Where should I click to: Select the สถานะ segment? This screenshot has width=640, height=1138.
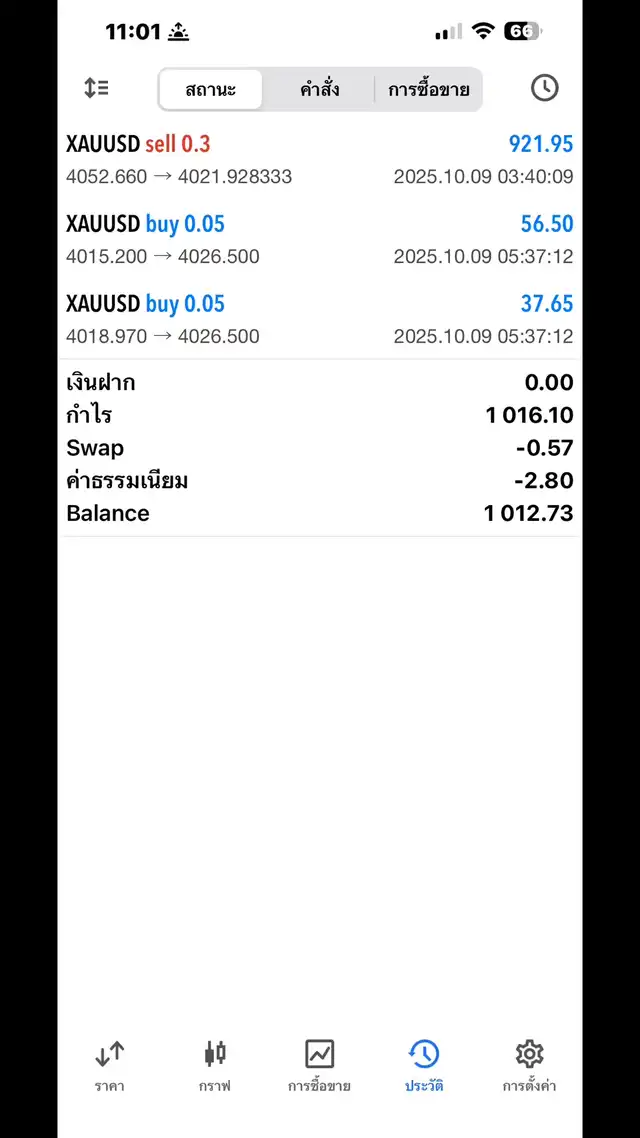pos(211,90)
